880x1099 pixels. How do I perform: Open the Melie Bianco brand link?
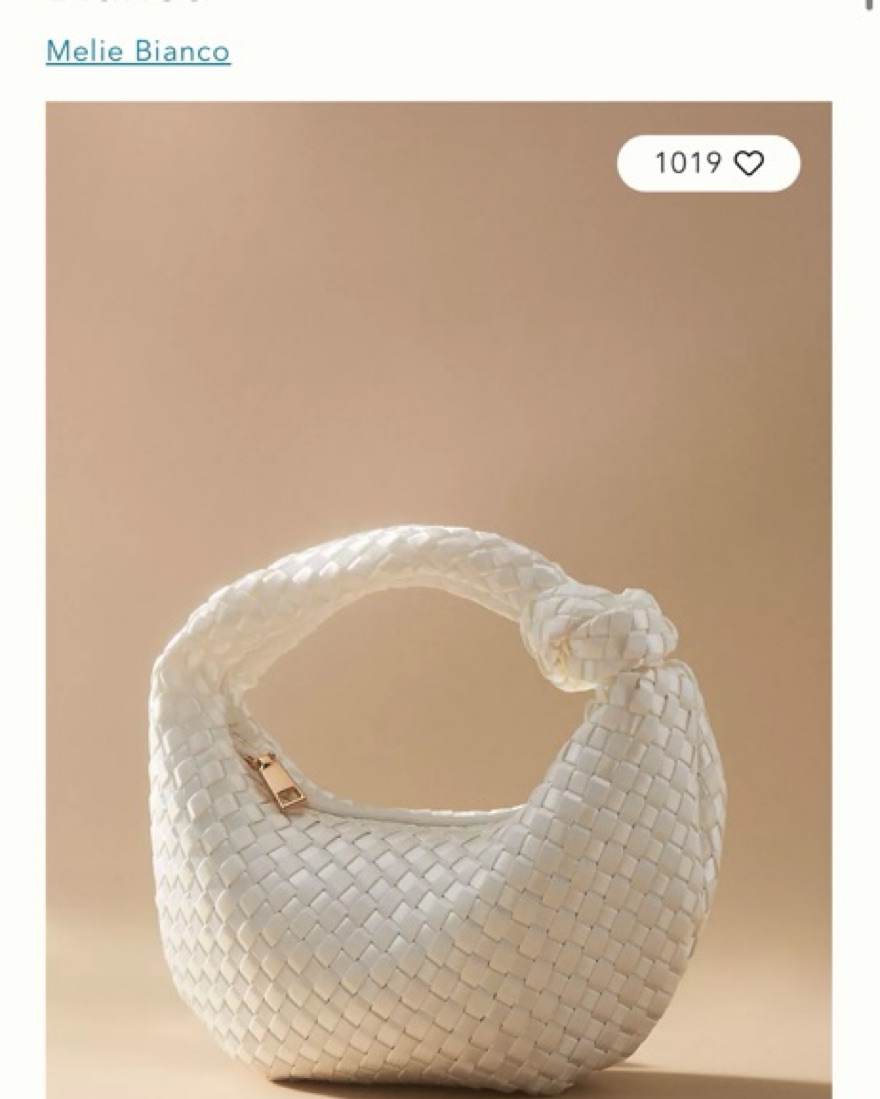pyautogui.click(x=138, y=51)
